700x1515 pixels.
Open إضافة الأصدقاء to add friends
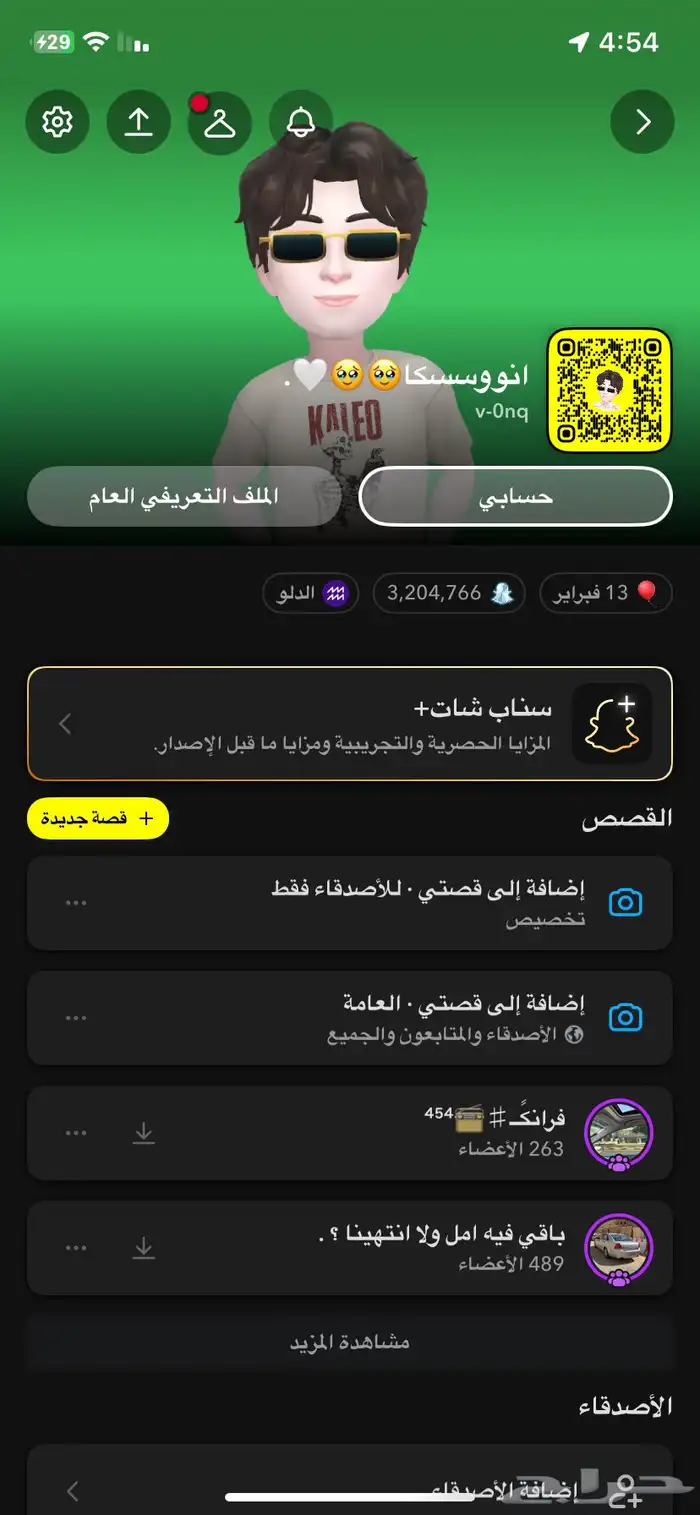pyautogui.click(x=350, y=1480)
